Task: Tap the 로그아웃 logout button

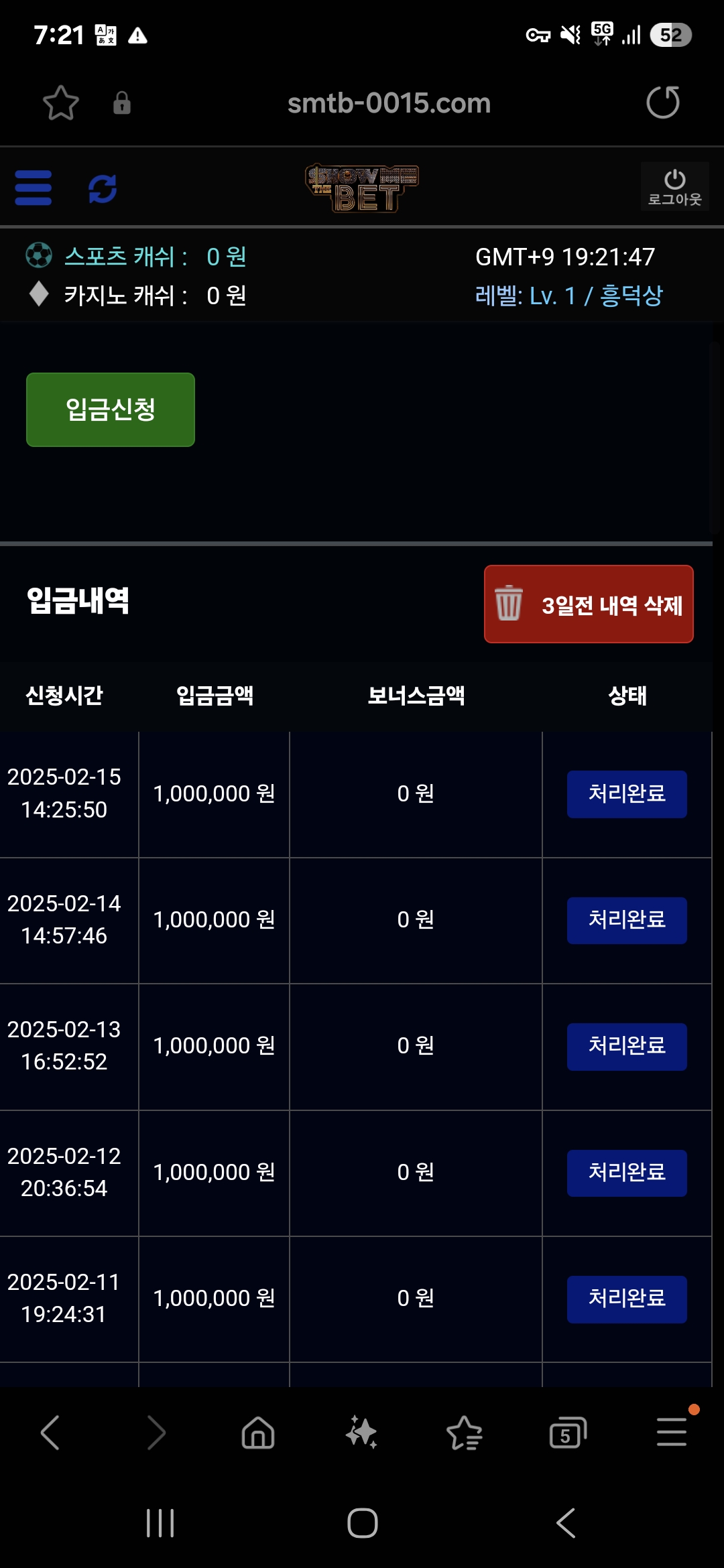Action: pyautogui.click(x=674, y=187)
